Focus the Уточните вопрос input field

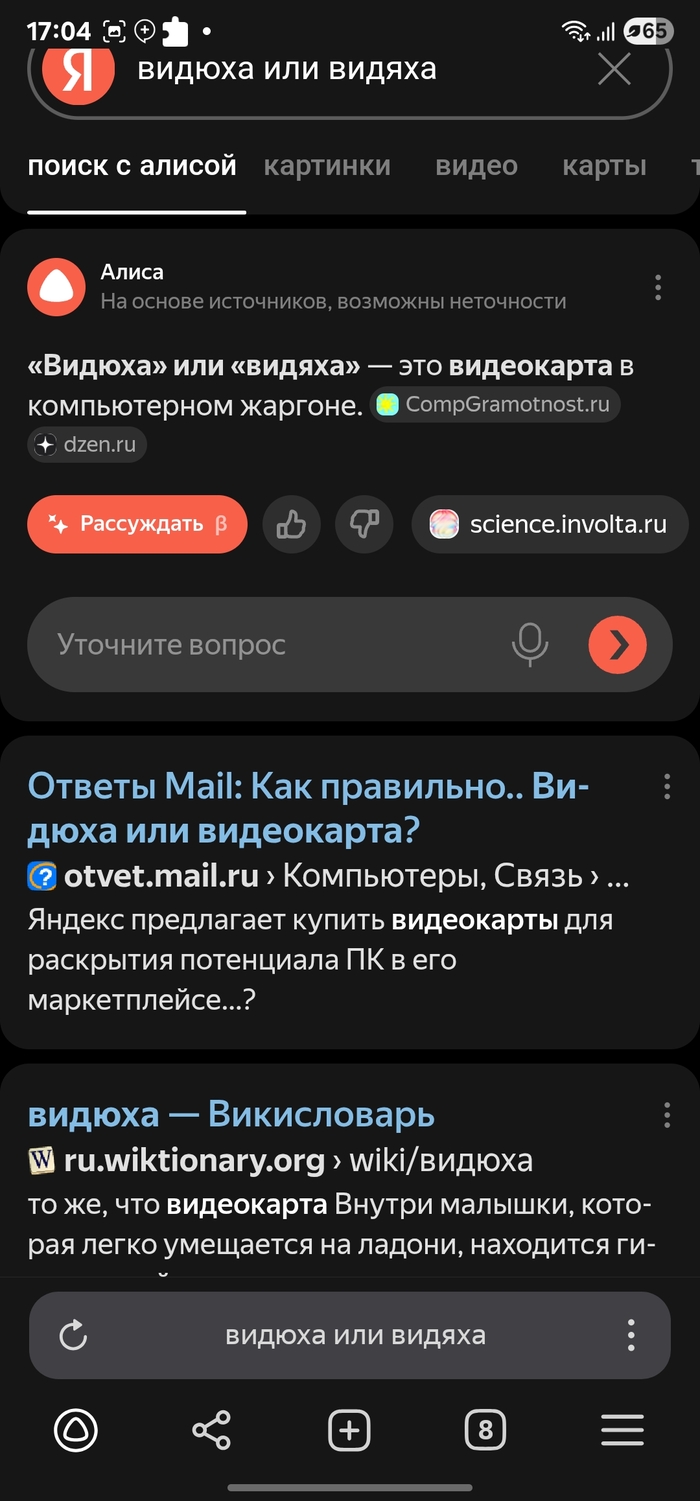[x=260, y=645]
